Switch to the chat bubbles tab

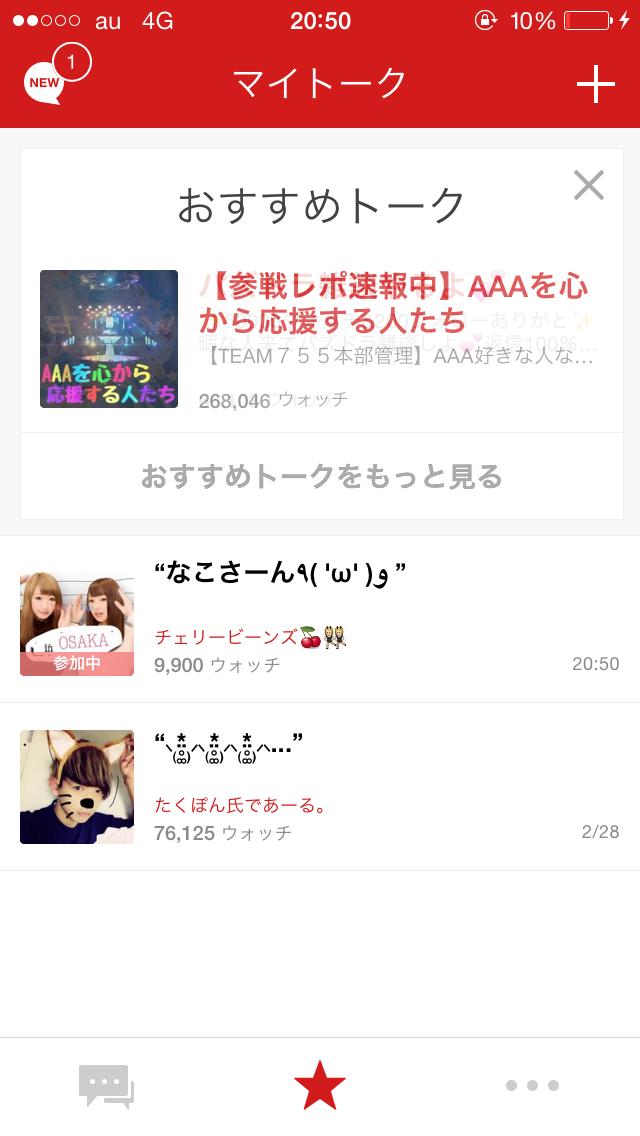click(x=106, y=1086)
